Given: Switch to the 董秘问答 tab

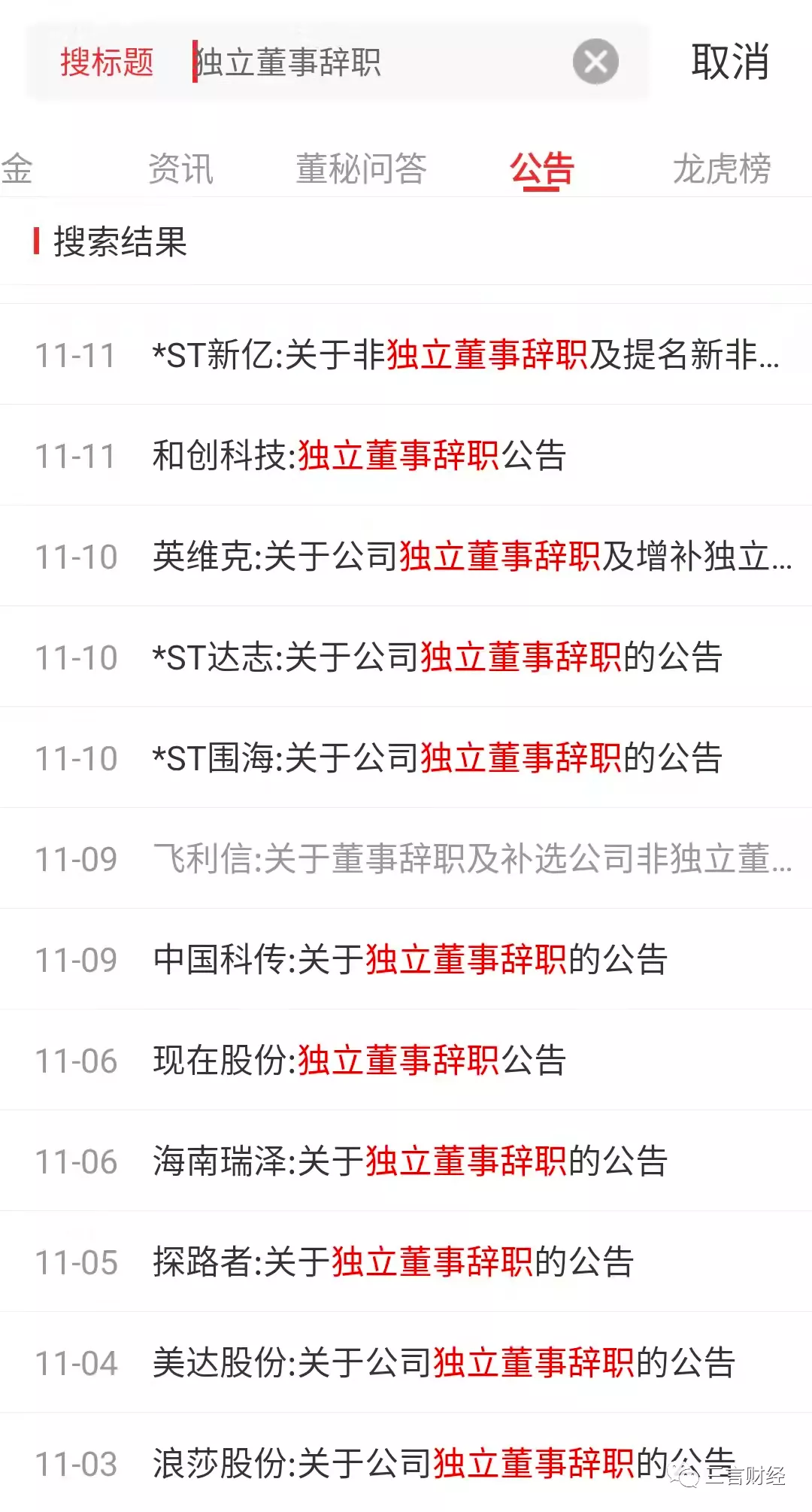Looking at the screenshot, I should point(361,169).
